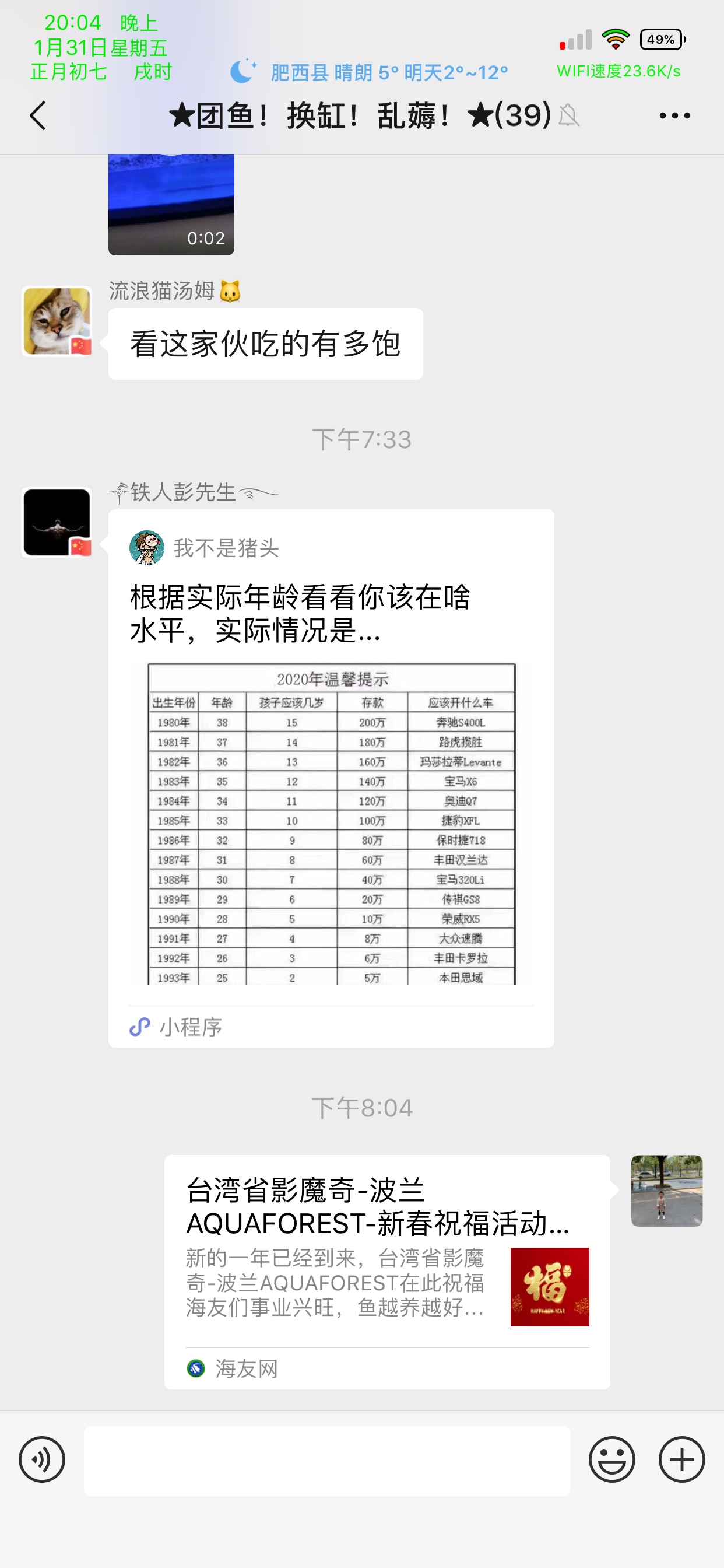Open the group chat details menu
Image resolution: width=724 pixels, height=1568 pixels.
click(x=674, y=115)
